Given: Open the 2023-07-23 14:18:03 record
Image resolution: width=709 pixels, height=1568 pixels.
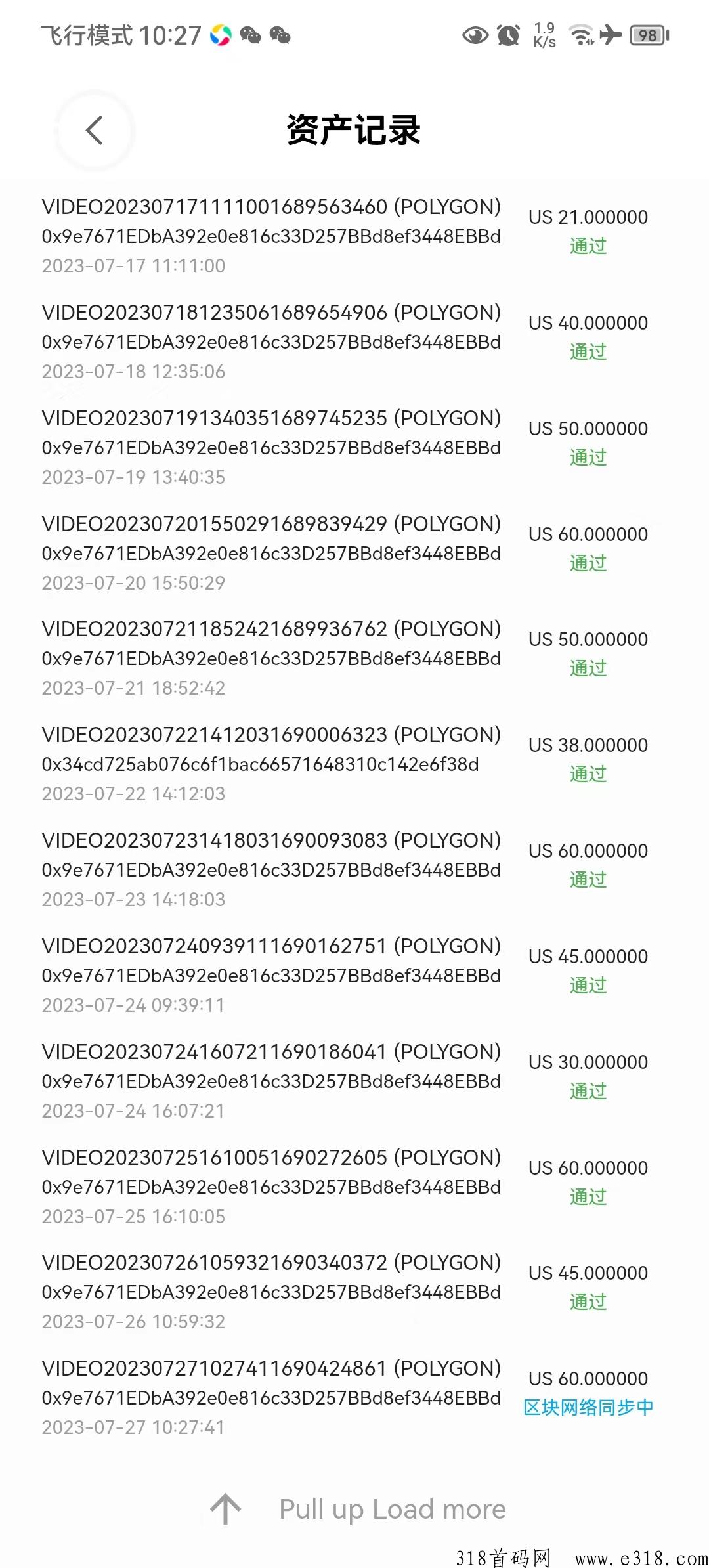Looking at the screenshot, I should click(x=354, y=869).
